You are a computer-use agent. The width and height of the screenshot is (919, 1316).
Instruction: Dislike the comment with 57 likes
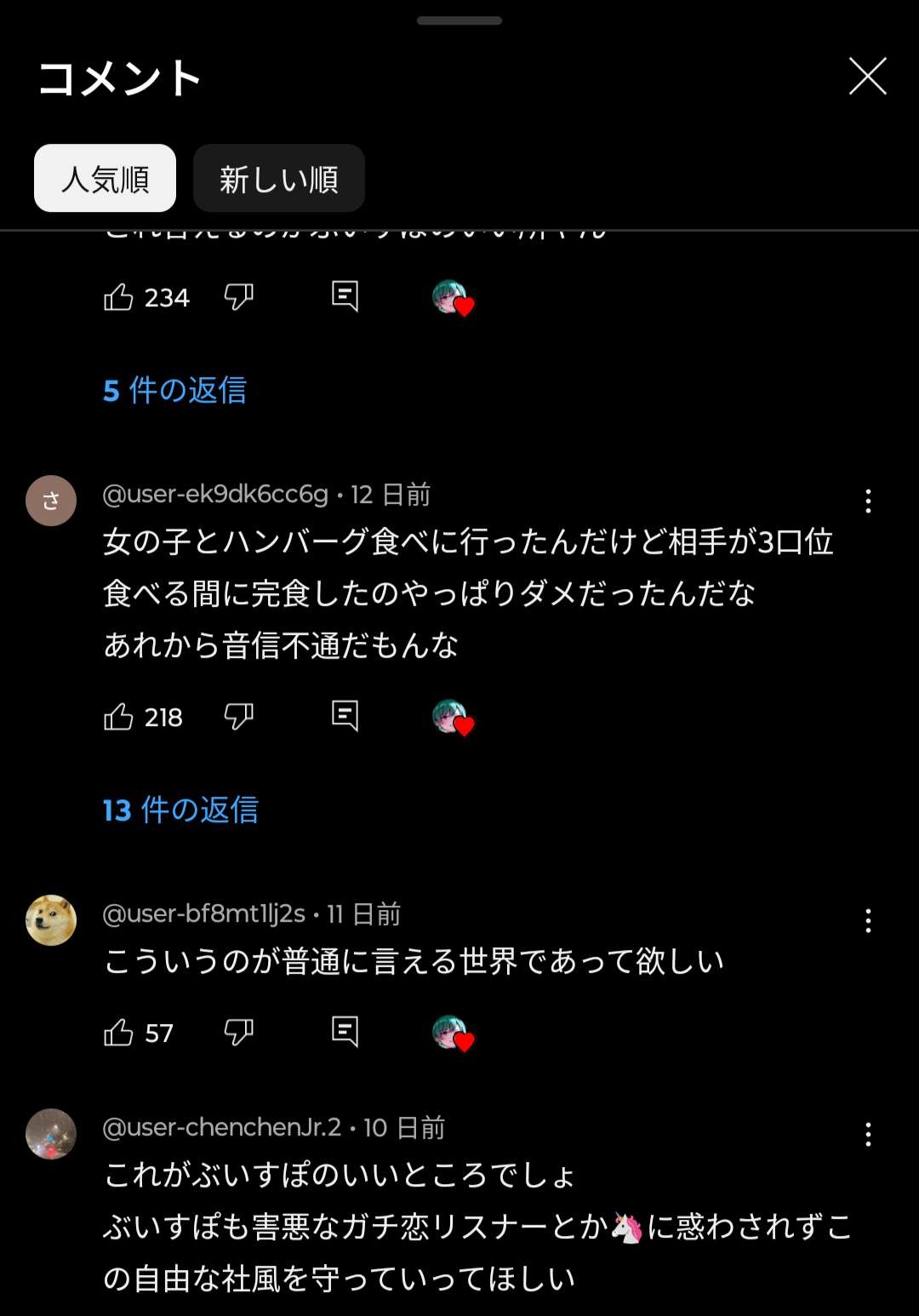238,1033
